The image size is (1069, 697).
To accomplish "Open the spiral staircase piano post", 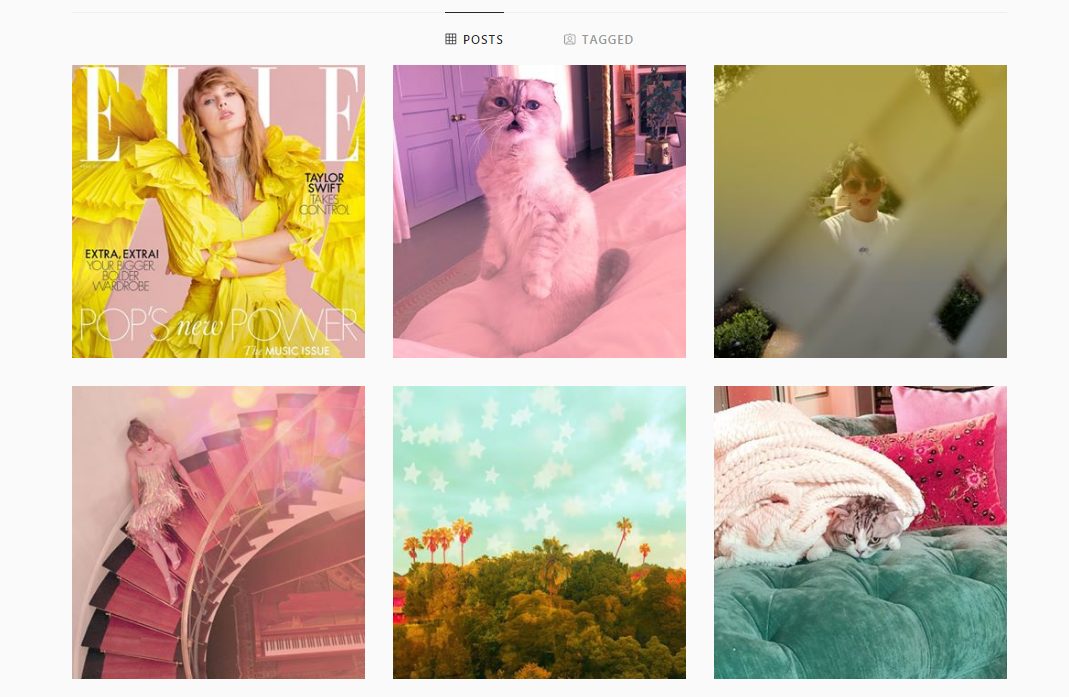I will tap(218, 532).
